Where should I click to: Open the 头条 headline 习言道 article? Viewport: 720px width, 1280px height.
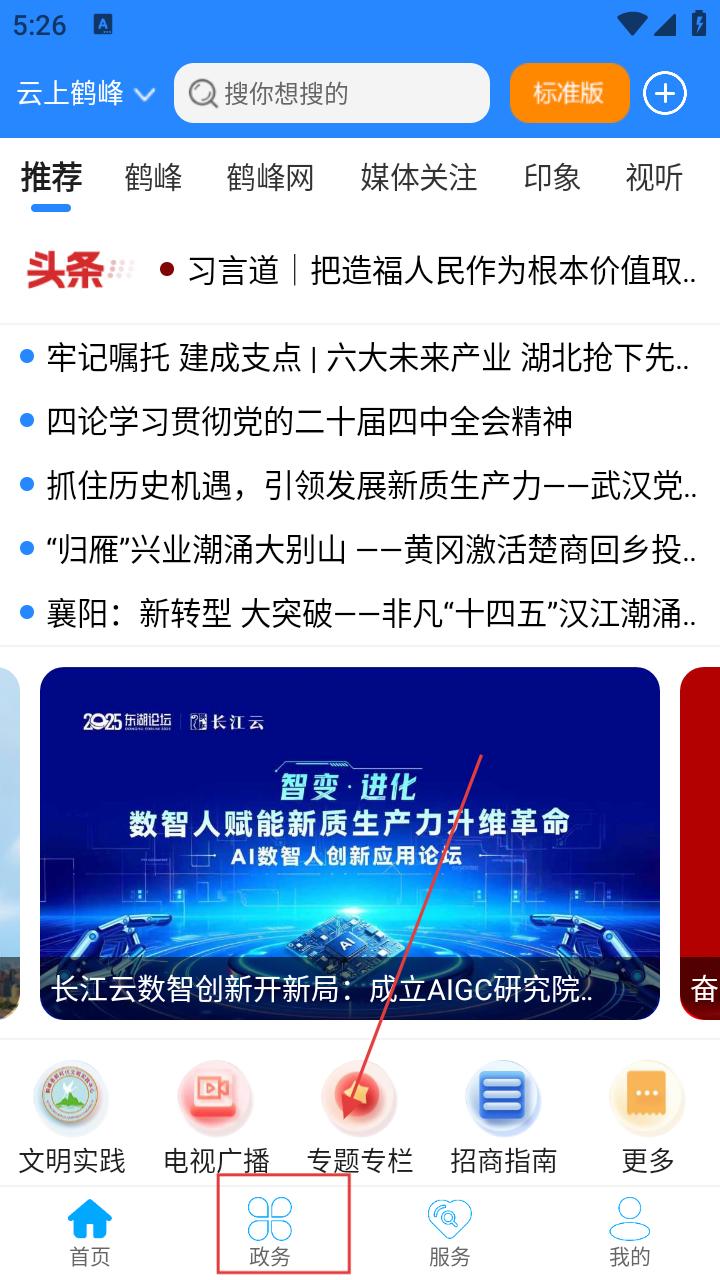(x=440, y=270)
